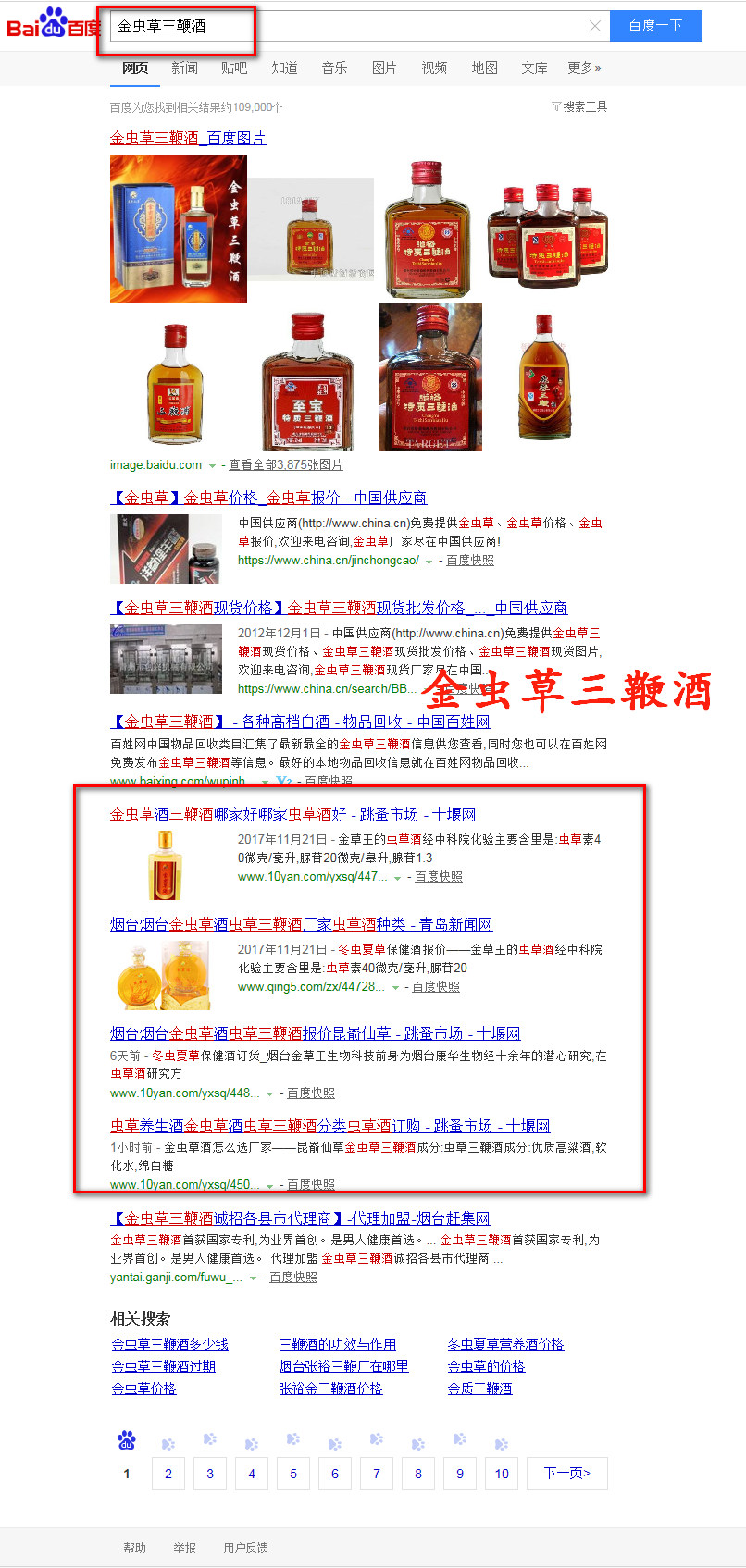The image size is (746, 1568).
Task: Click the 百度一下 search button
Action: (x=655, y=26)
